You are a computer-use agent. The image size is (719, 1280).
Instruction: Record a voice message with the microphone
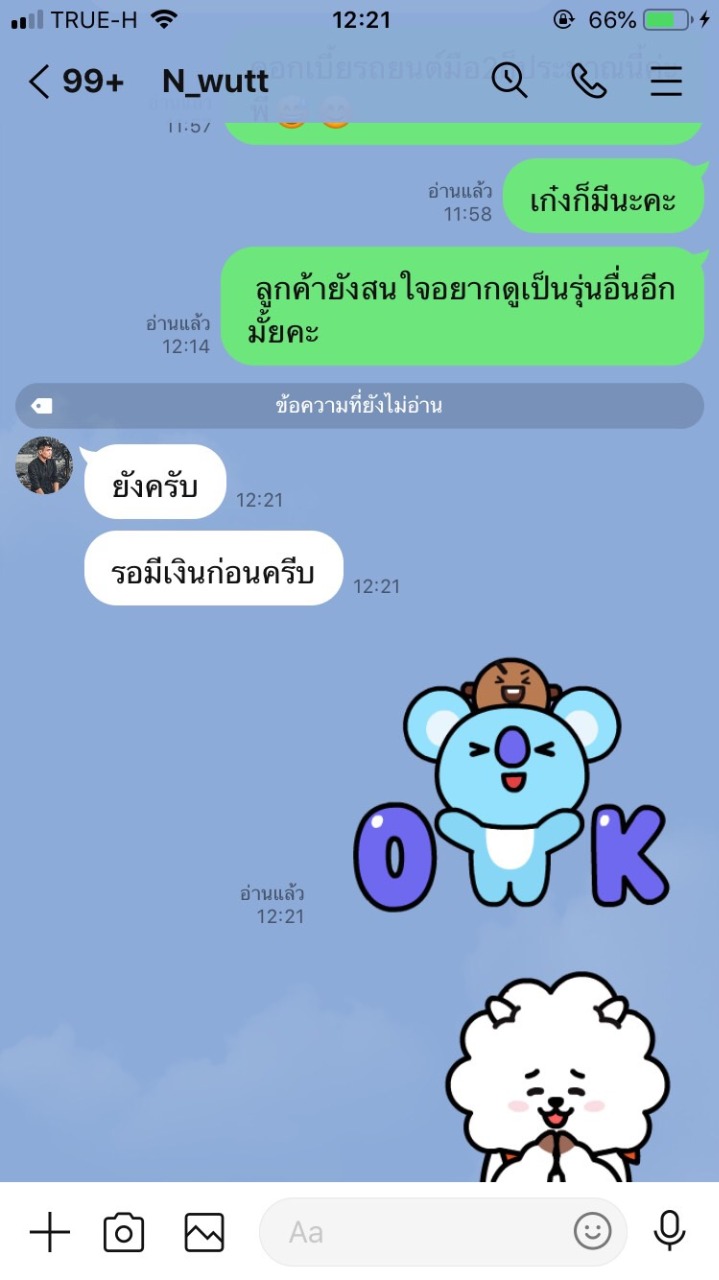point(669,1231)
